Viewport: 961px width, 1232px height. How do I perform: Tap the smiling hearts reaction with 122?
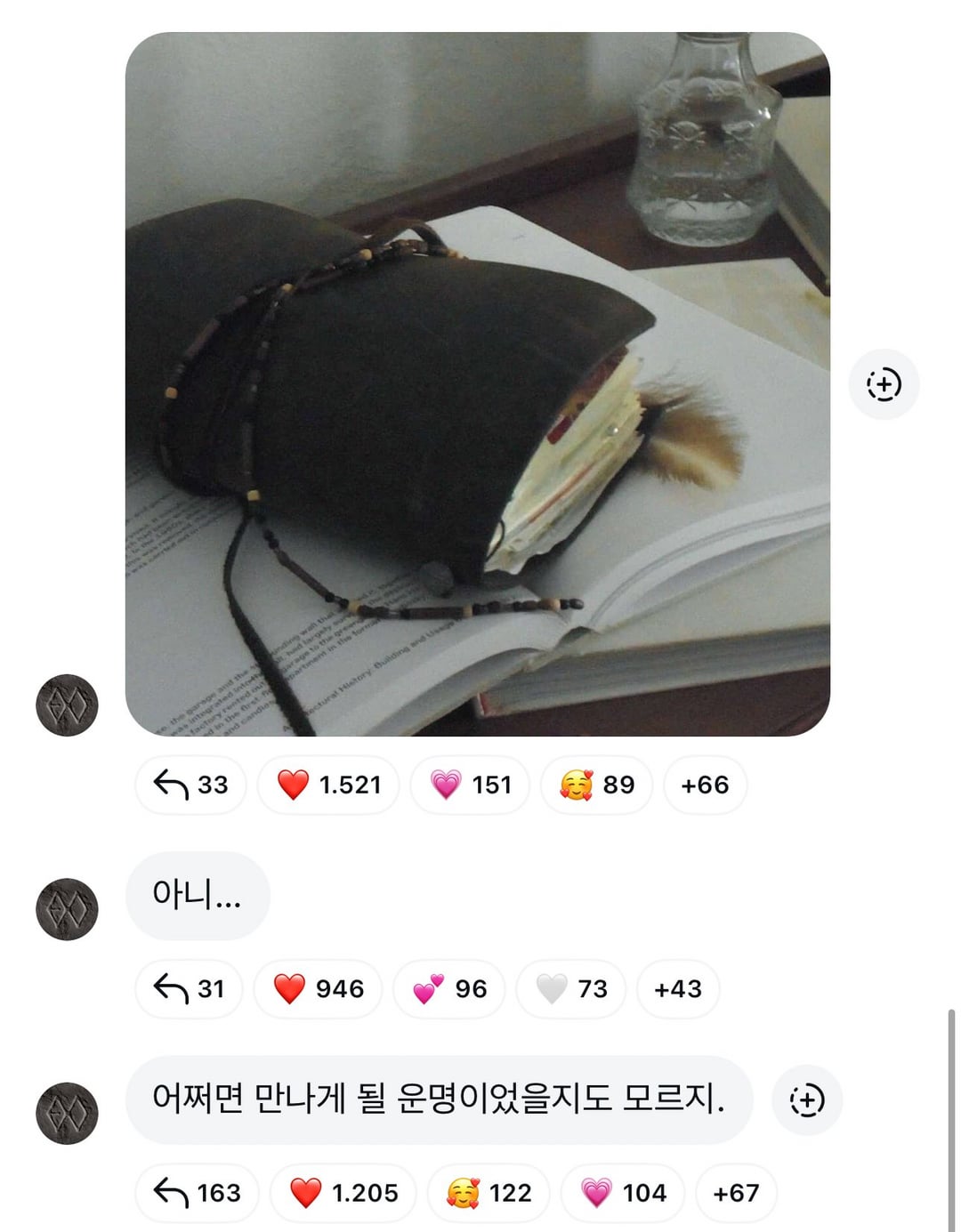pyautogui.click(x=488, y=1192)
